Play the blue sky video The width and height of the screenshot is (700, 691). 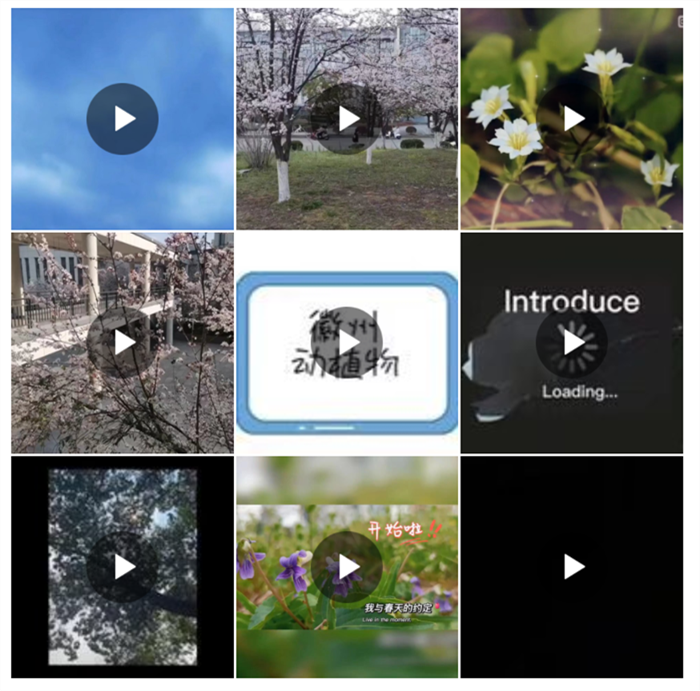point(122,119)
